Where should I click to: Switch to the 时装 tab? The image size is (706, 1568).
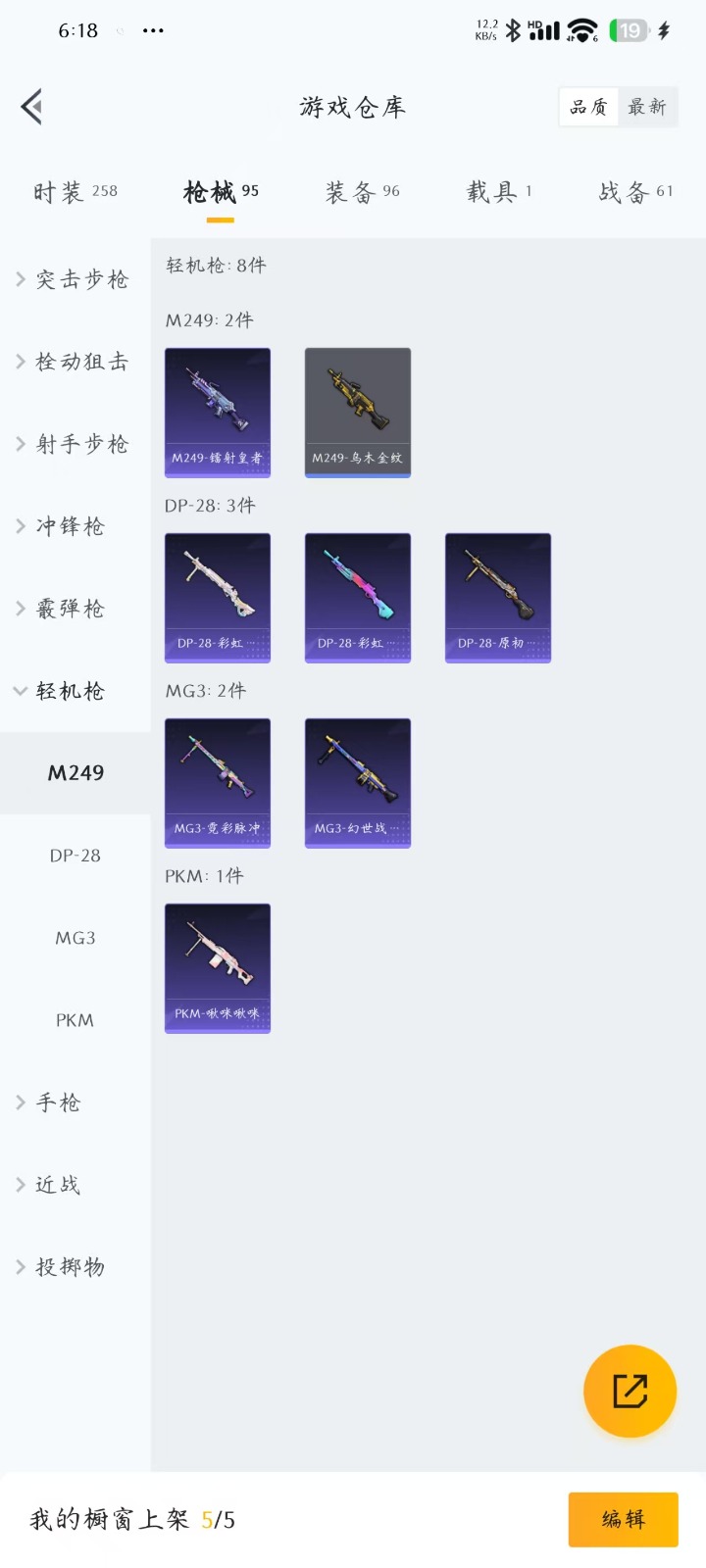tap(76, 192)
